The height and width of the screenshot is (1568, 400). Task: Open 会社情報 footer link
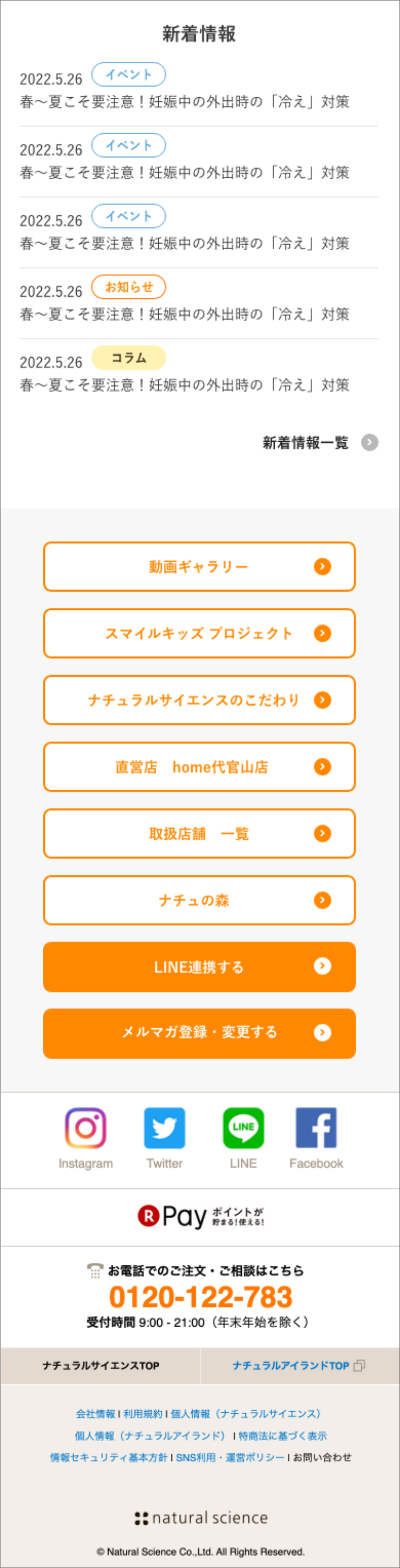point(96,1413)
